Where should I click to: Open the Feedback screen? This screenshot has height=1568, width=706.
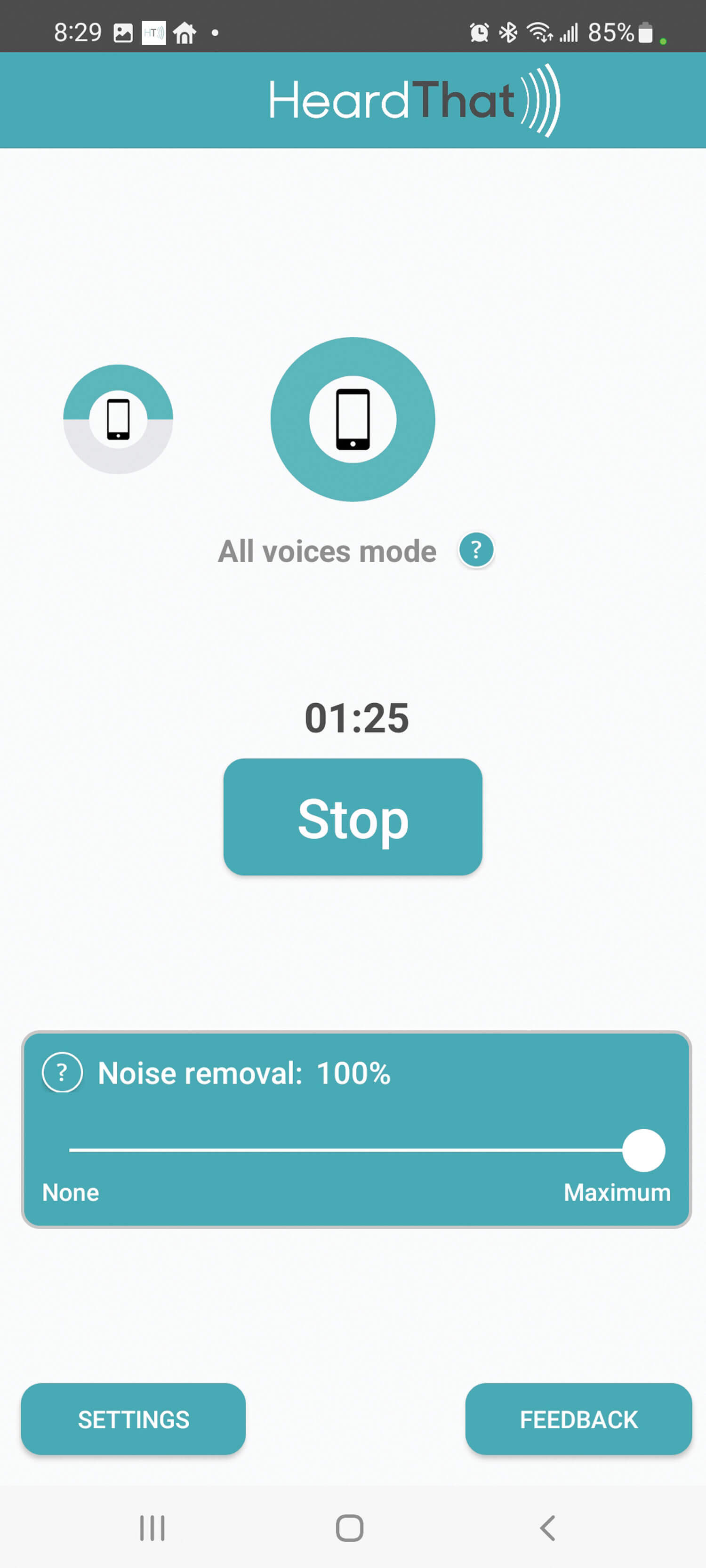[578, 1419]
